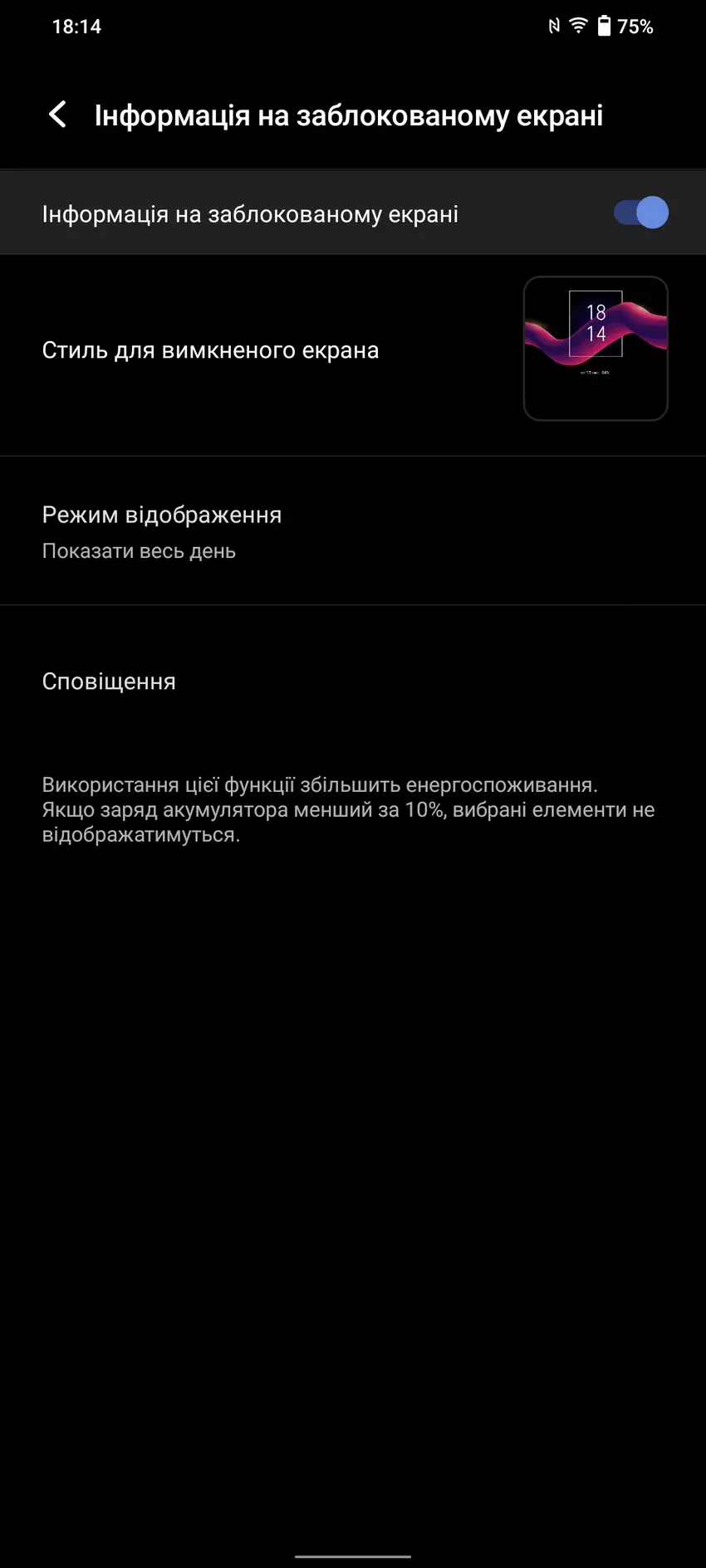706x1568 pixels.
Task: Toggle off Інформація на заблокованому екрані switch
Action: pyautogui.click(x=640, y=213)
